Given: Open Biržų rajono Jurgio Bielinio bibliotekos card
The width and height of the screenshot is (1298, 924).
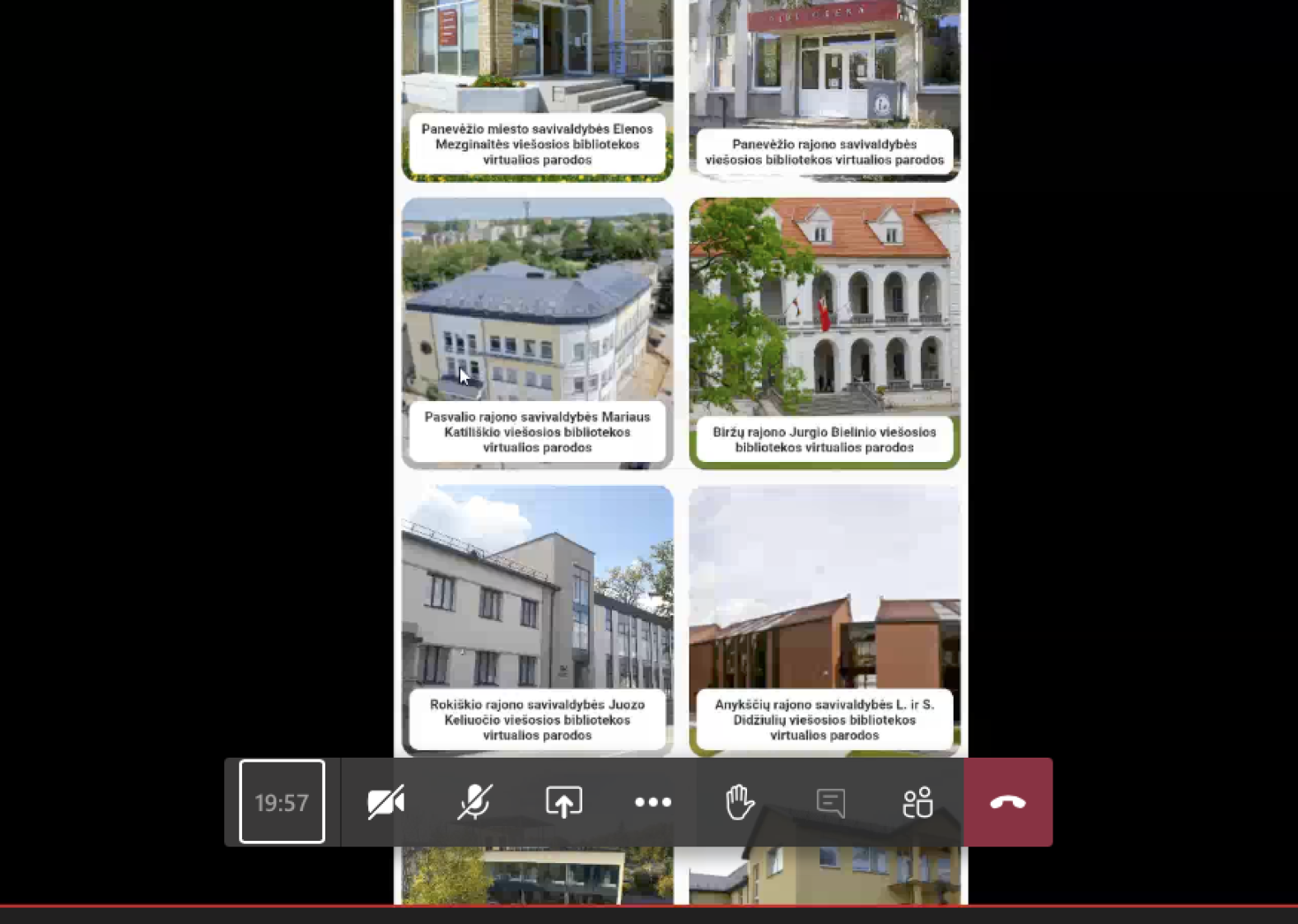Looking at the screenshot, I should (x=824, y=334).
